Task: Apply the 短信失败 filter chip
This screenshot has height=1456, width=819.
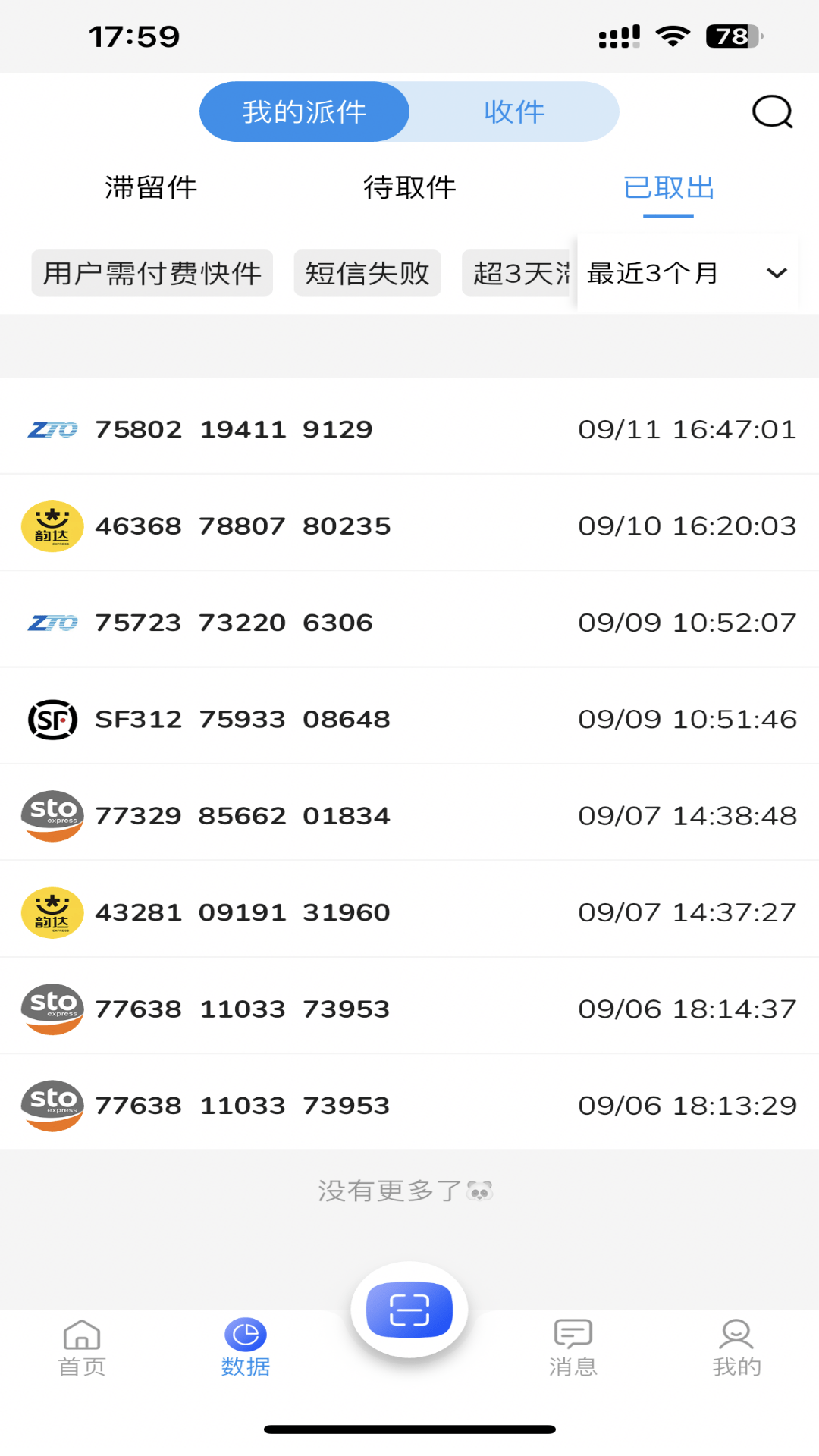Action: click(x=367, y=273)
